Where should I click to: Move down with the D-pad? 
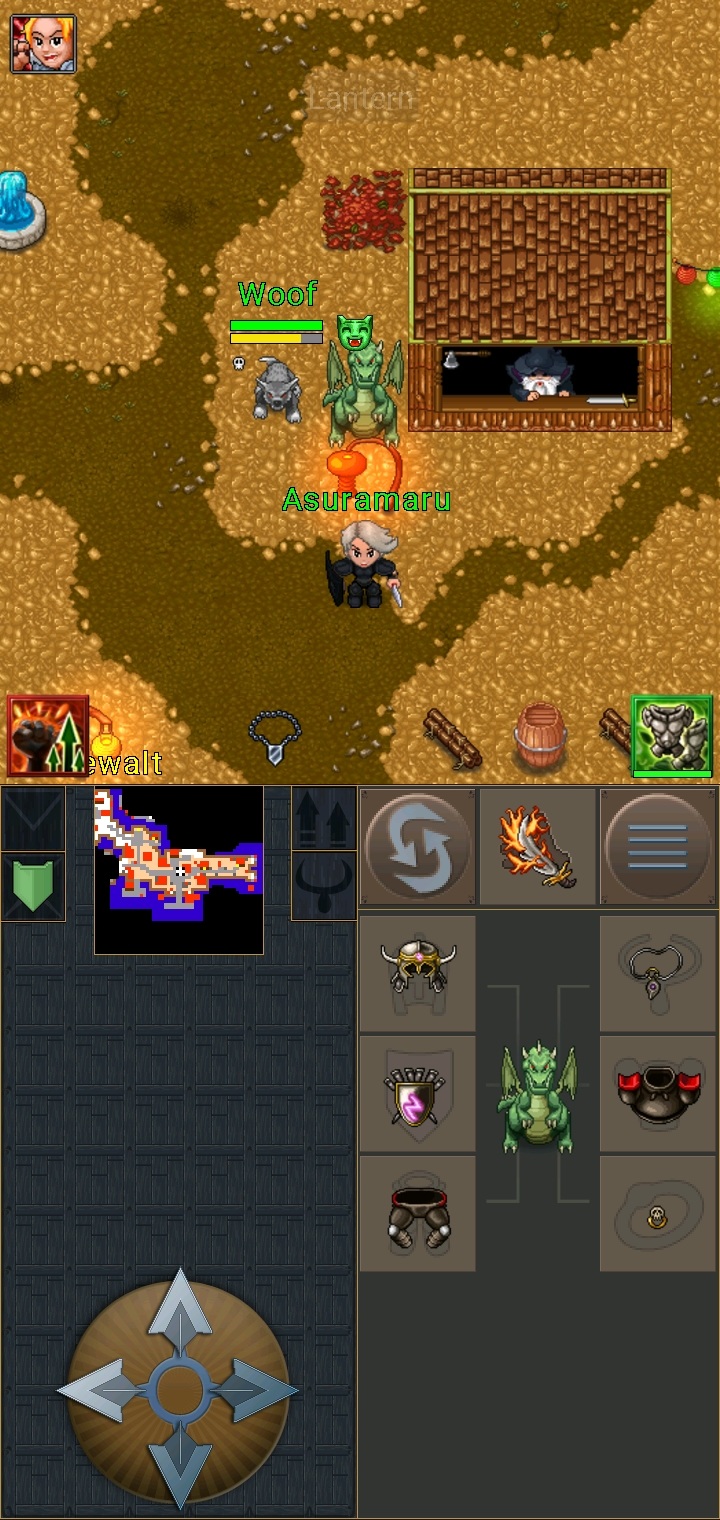(180, 1465)
